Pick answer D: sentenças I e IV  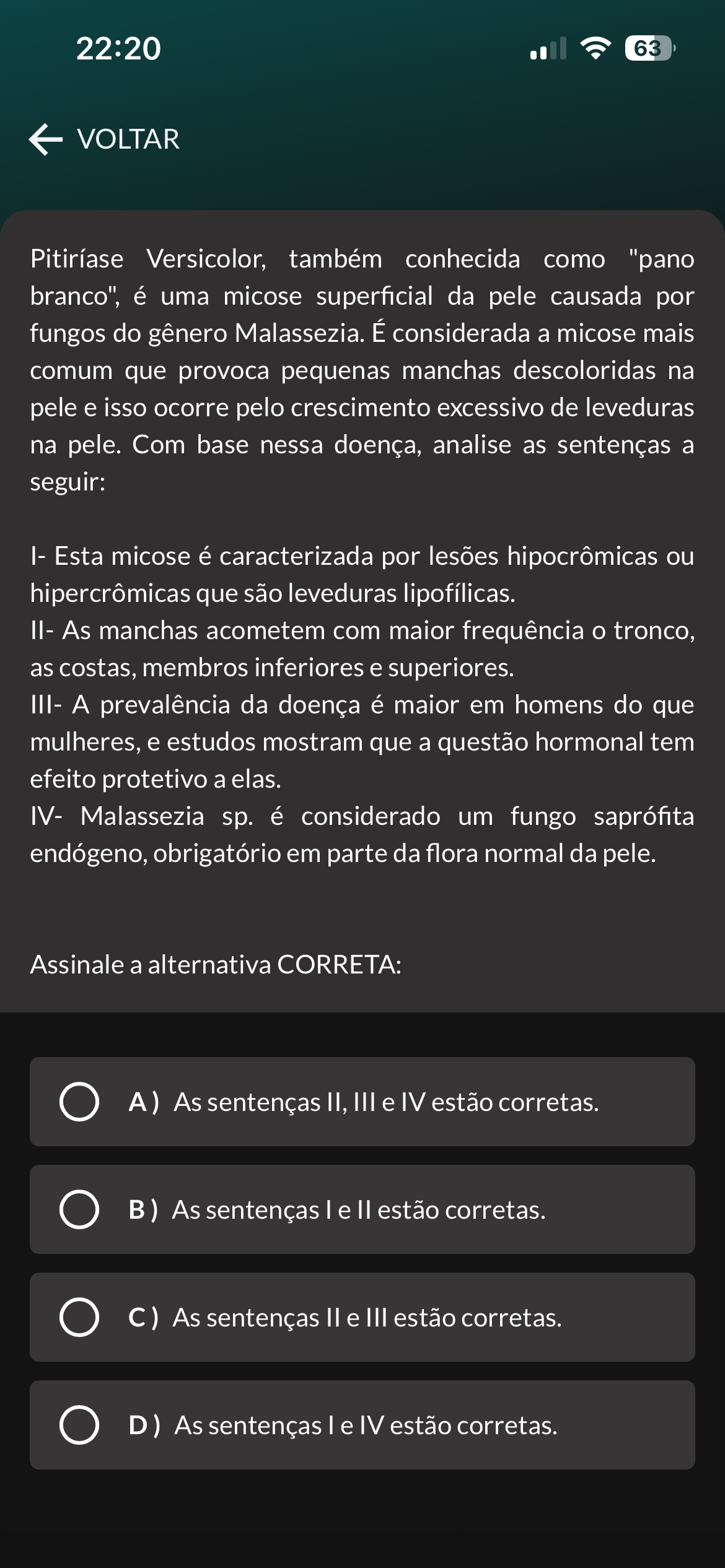click(x=79, y=1425)
